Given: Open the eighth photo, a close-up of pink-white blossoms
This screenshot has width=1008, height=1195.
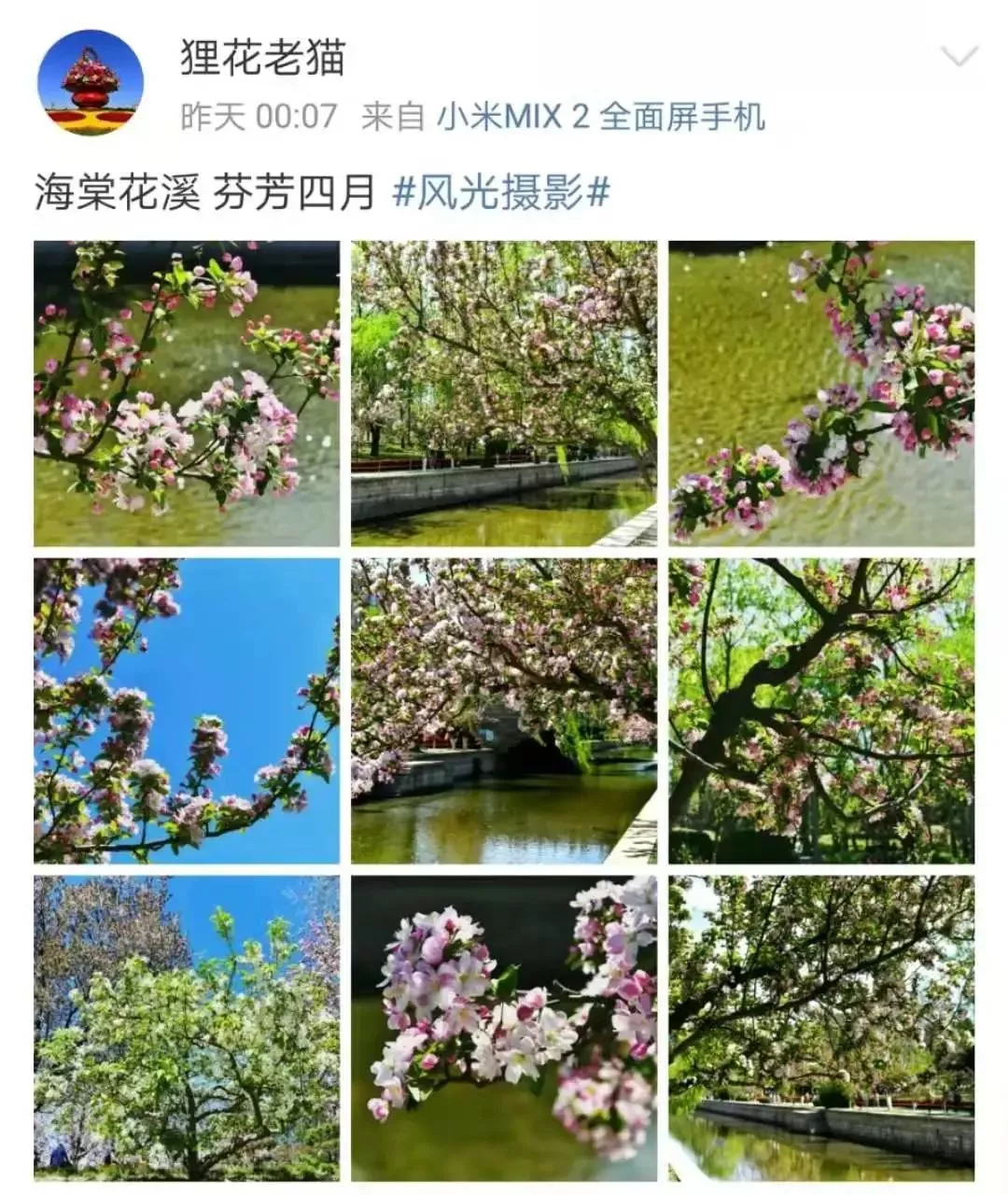Looking at the screenshot, I should 504,1028.
